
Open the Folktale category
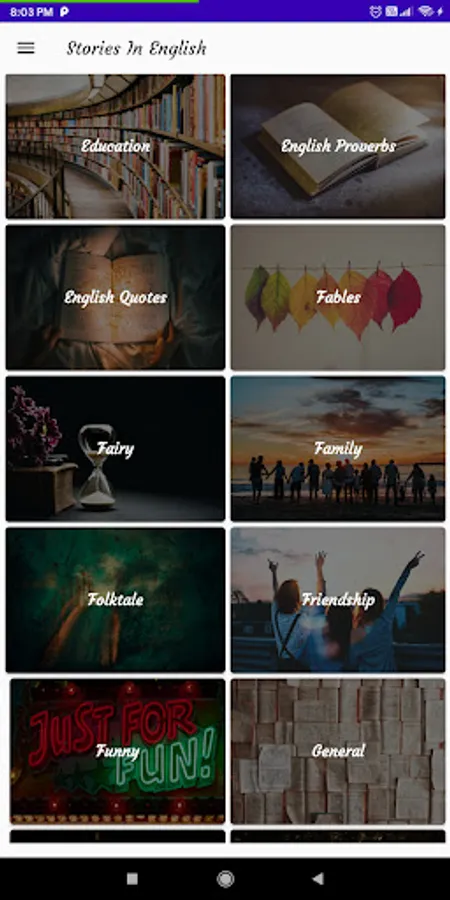pos(115,600)
